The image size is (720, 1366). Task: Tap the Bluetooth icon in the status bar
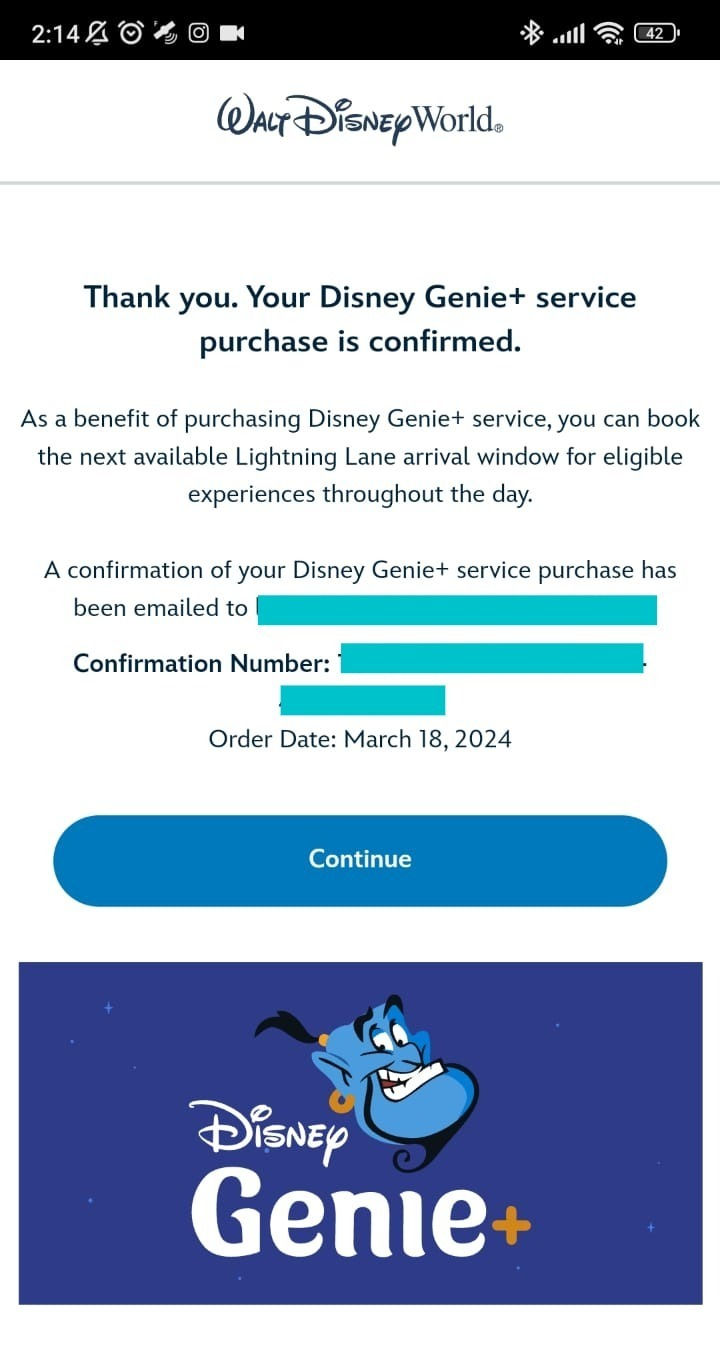tap(532, 32)
